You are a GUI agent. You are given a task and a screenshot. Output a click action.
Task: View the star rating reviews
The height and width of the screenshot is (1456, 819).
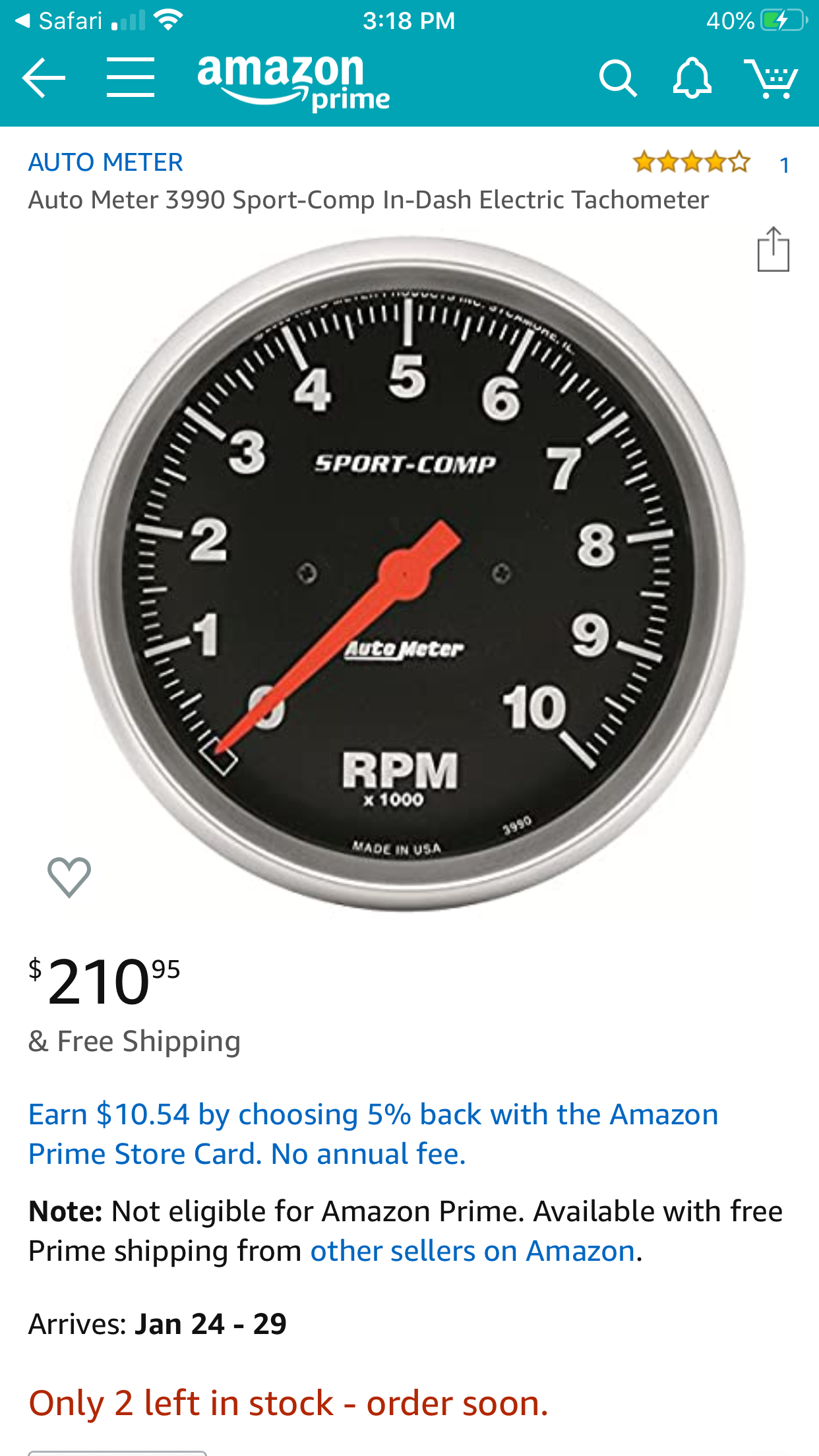691,162
